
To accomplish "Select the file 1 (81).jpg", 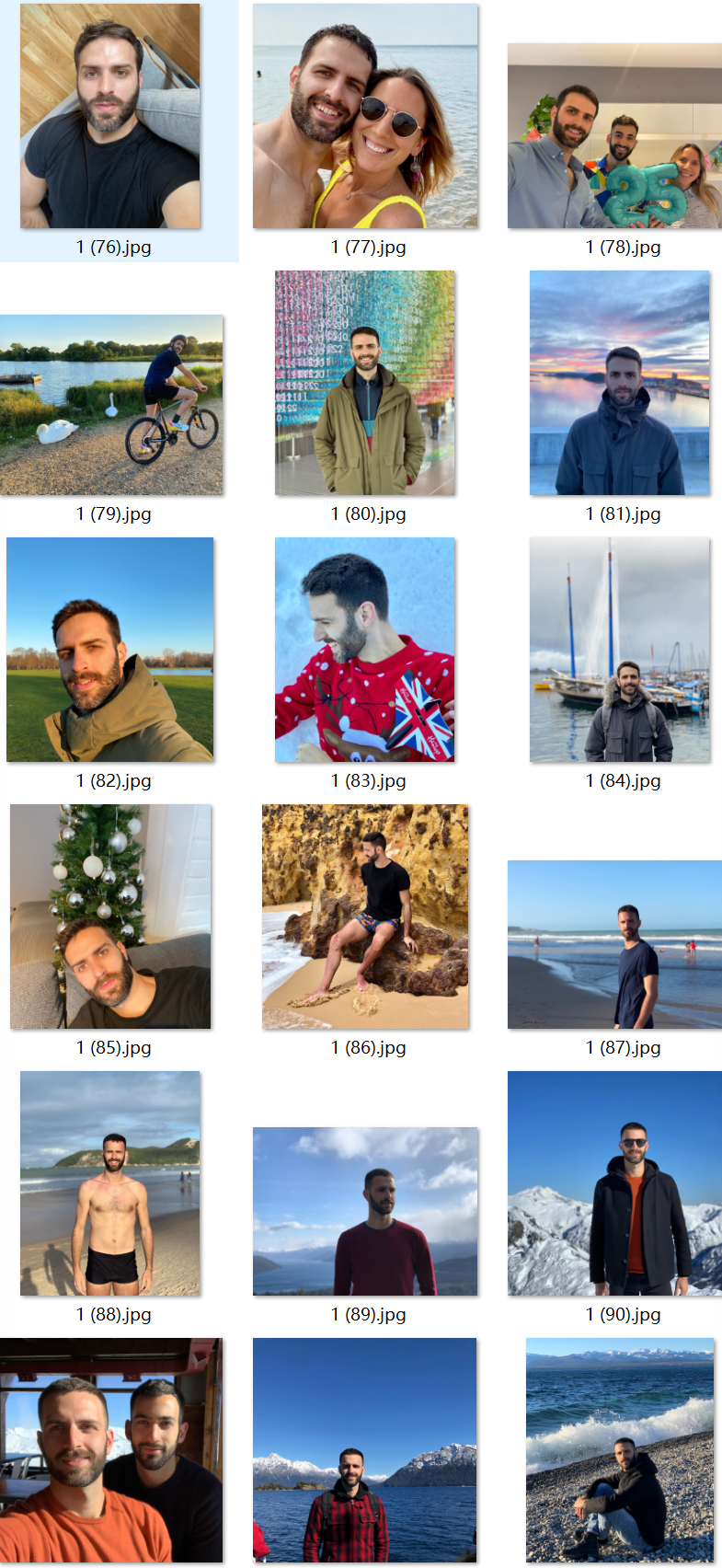I will (620, 383).
